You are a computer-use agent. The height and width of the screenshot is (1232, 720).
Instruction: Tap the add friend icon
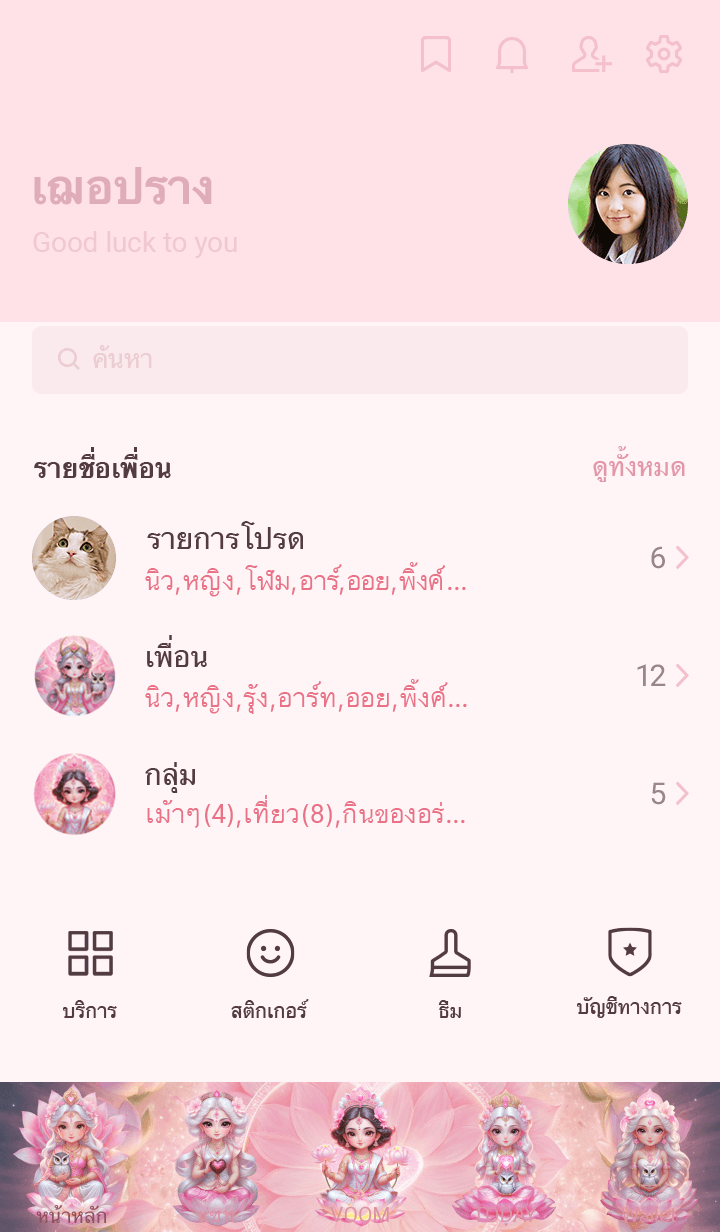click(590, 55)
